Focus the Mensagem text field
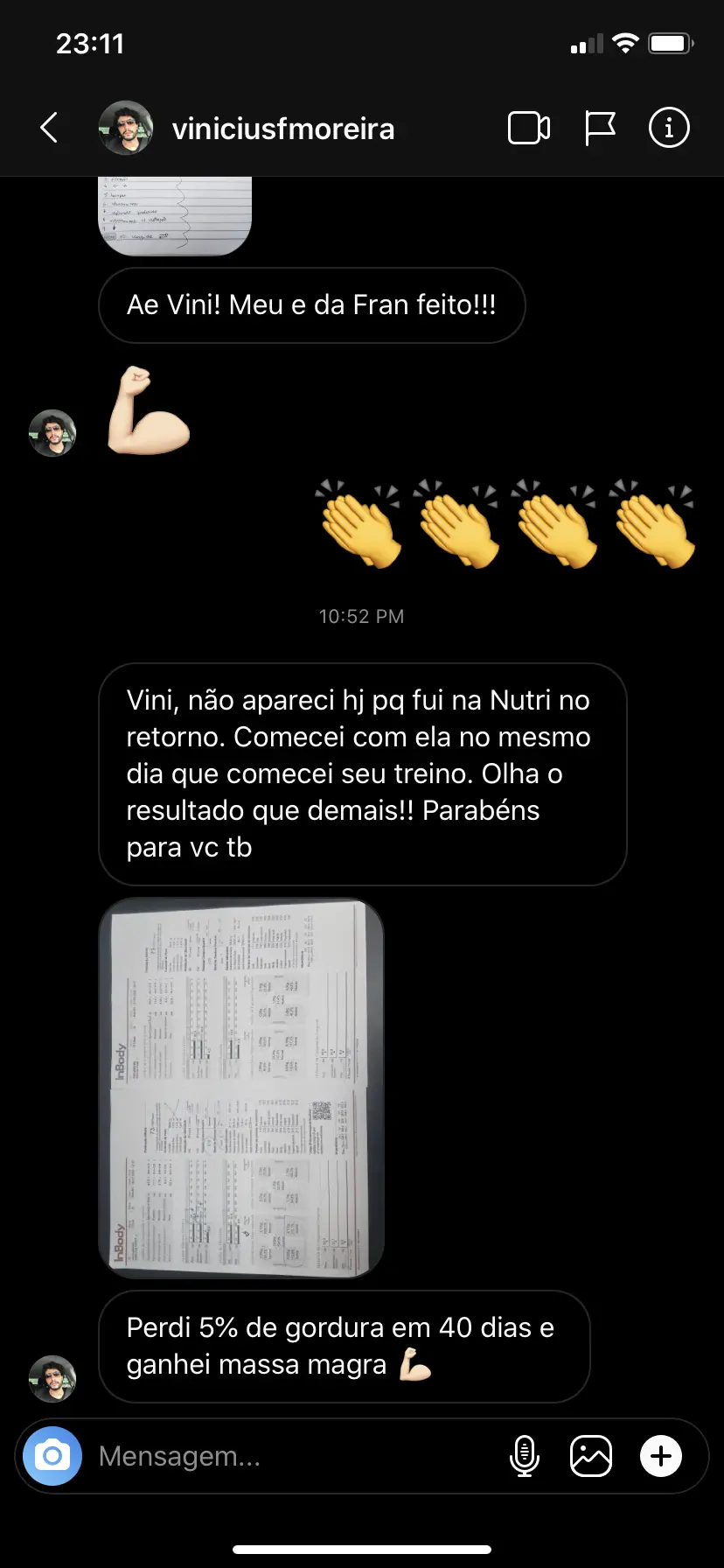The height and width of the screenshot is (1568, 724). coord(289,1456)
